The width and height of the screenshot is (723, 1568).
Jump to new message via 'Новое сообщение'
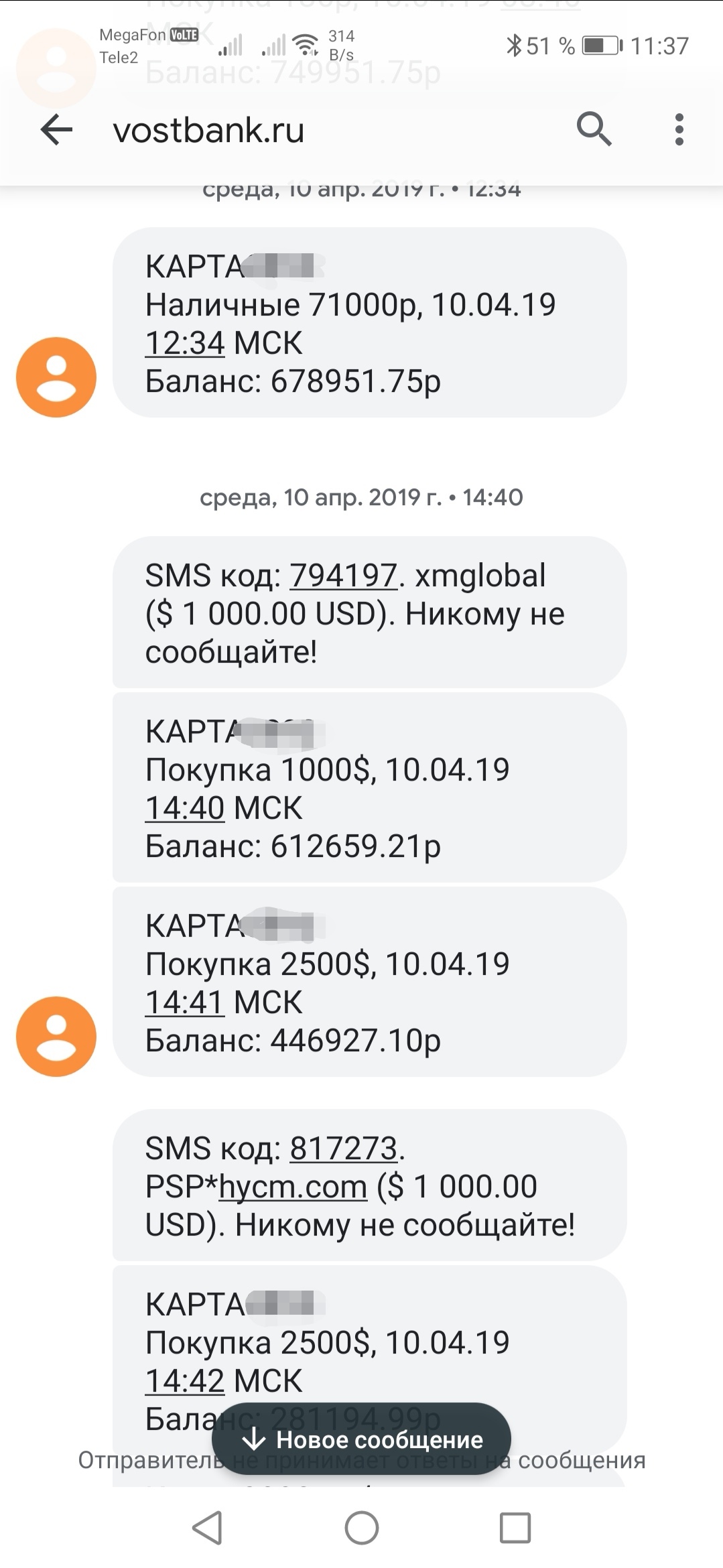(x=362, y=1439)
